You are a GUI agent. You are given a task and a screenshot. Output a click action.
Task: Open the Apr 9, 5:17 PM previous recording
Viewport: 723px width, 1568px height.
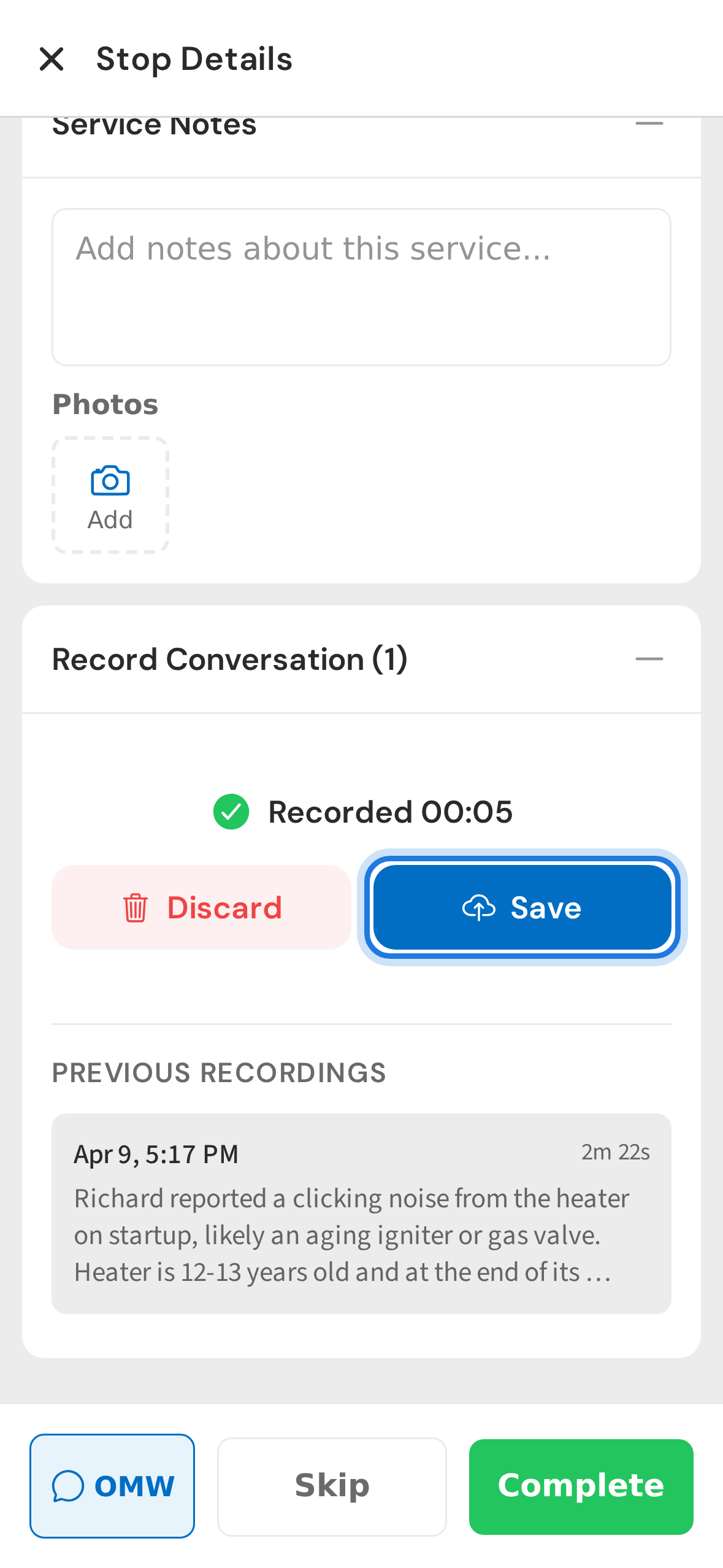(361, 1212)
